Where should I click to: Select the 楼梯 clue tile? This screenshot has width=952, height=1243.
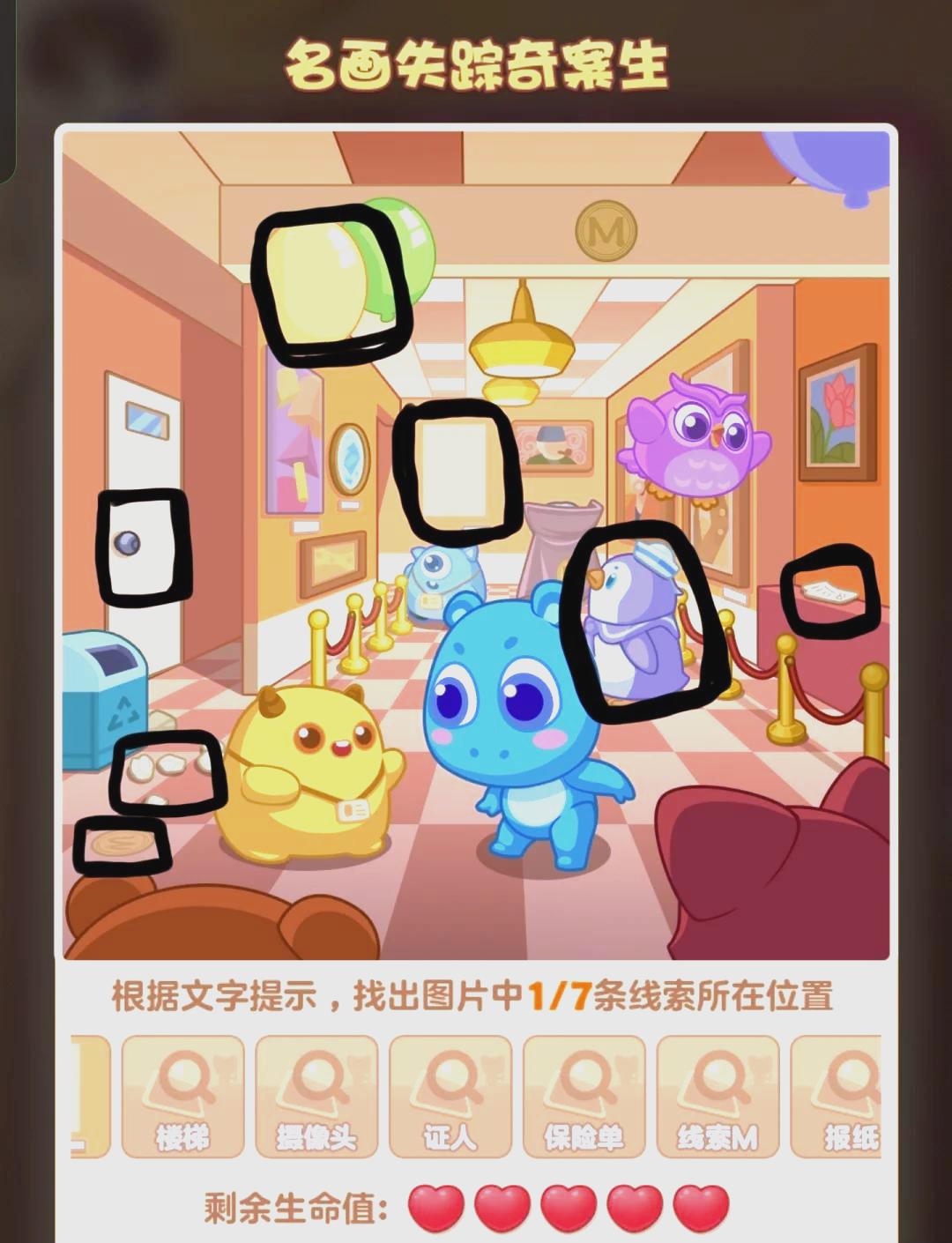click(182, 1096)
